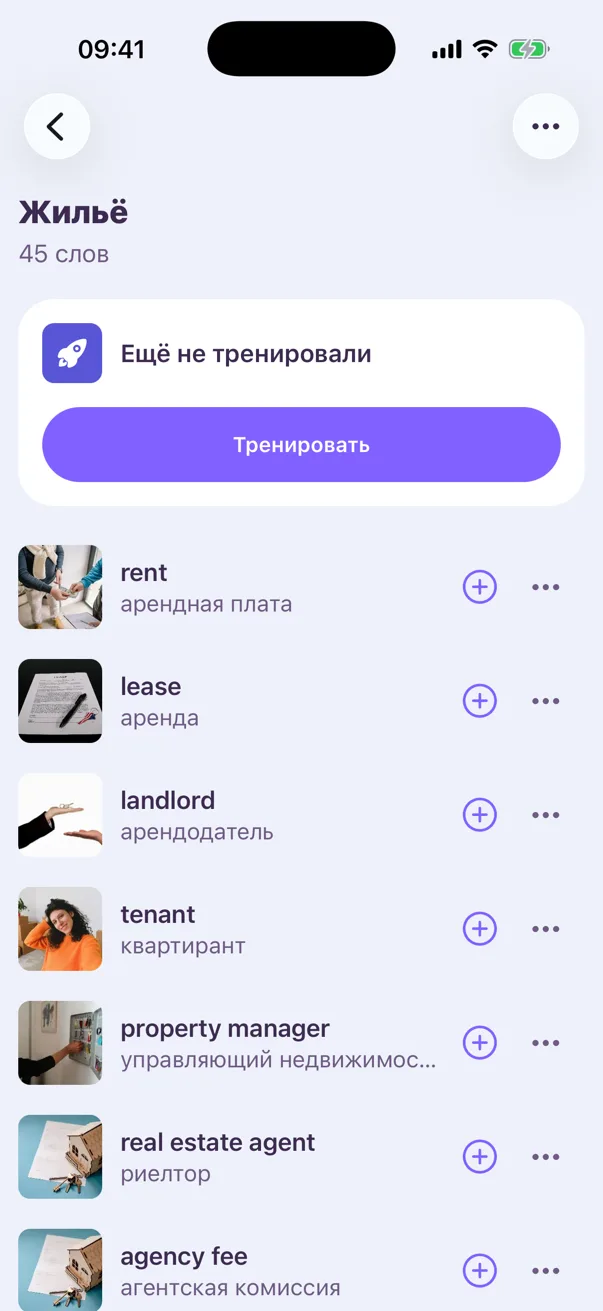Add agency fee with its plus icon
Image resolution: width=603 pixels, height=1311 pixels.
[x=480, y=1271]
